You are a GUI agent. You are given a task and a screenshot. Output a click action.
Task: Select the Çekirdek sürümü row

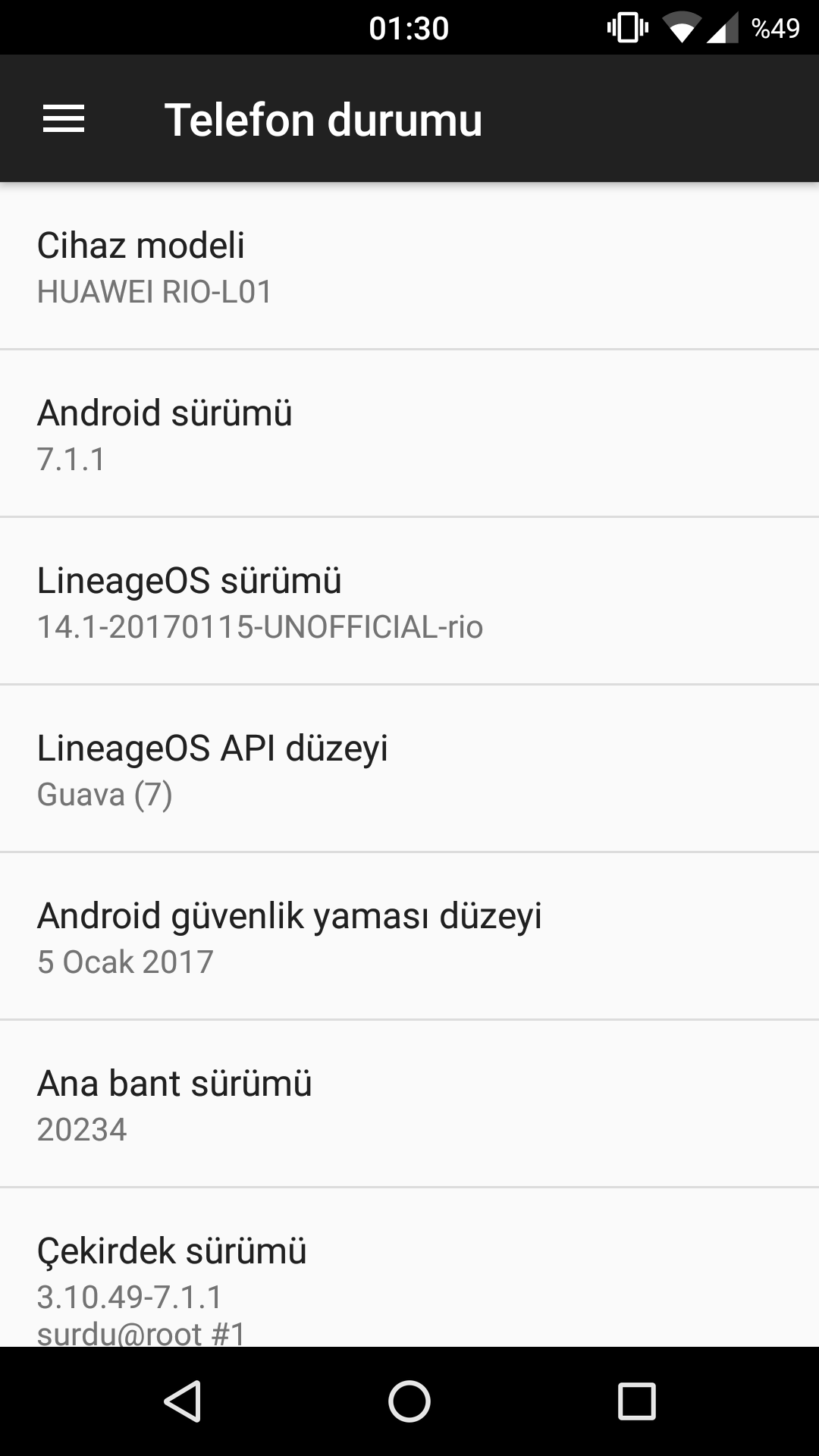pyautogui.click(x=409, y=1268)
